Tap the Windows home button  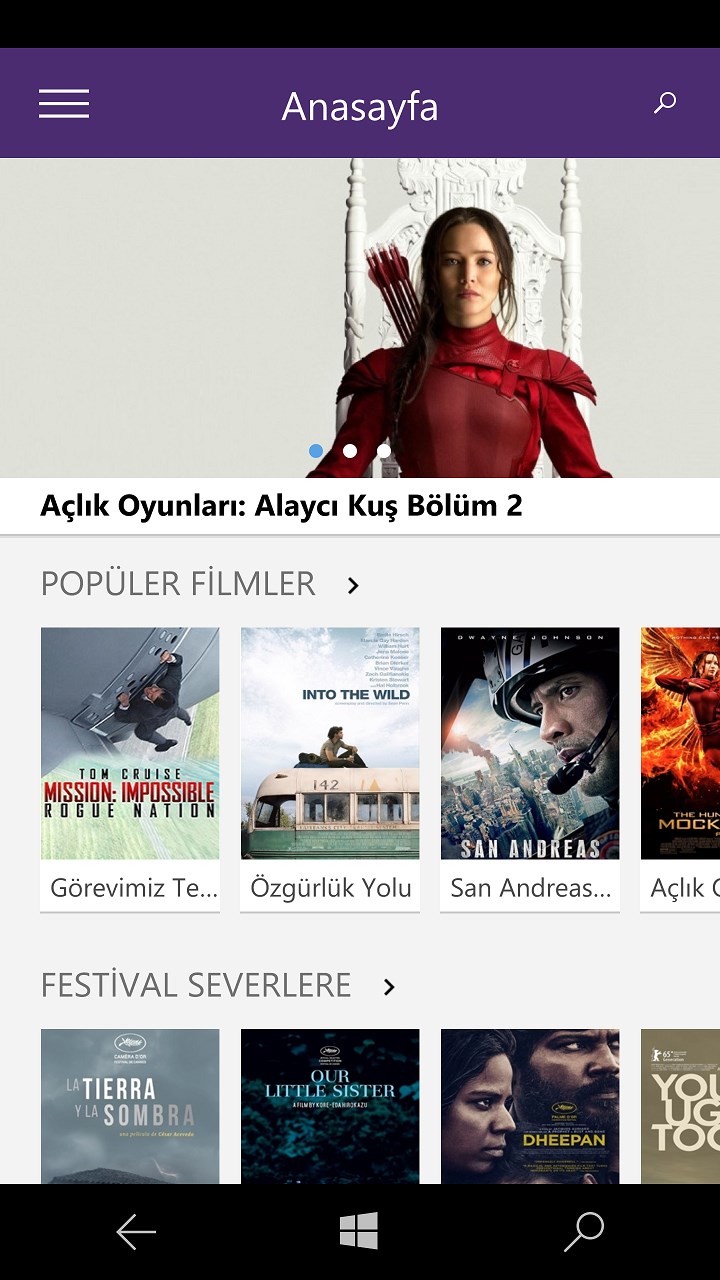point(359,1232)
